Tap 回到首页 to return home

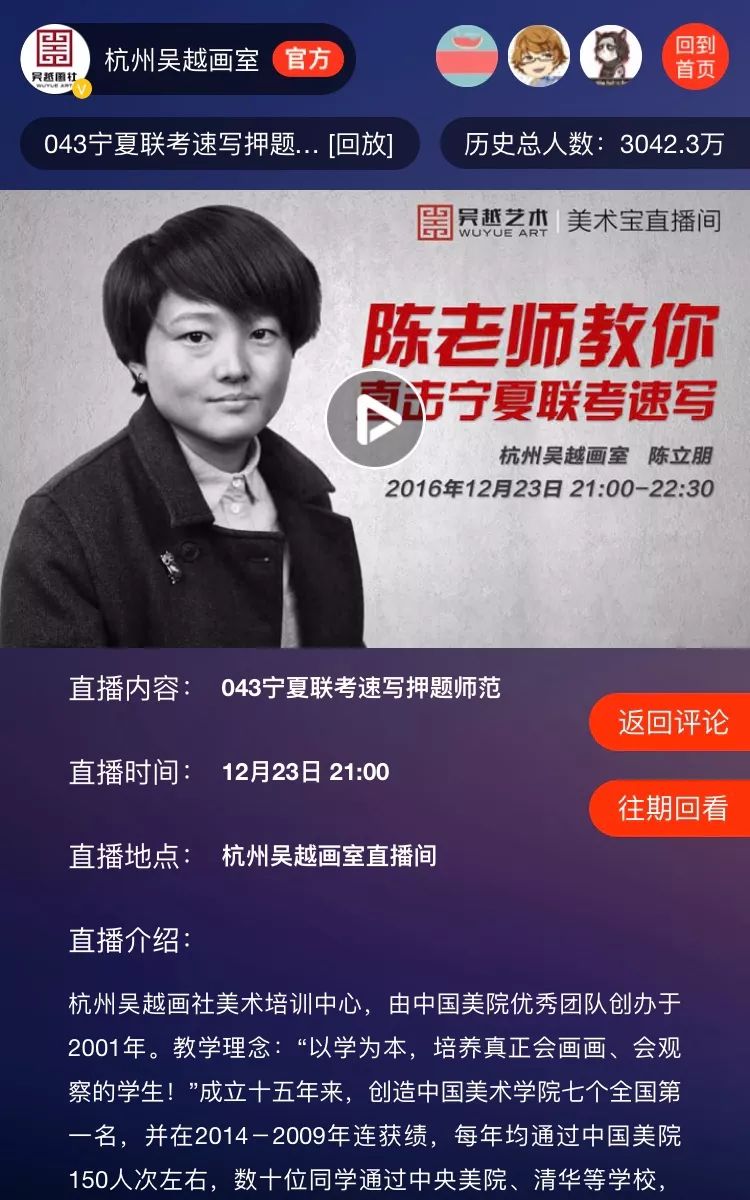click(x=695, y=57)
